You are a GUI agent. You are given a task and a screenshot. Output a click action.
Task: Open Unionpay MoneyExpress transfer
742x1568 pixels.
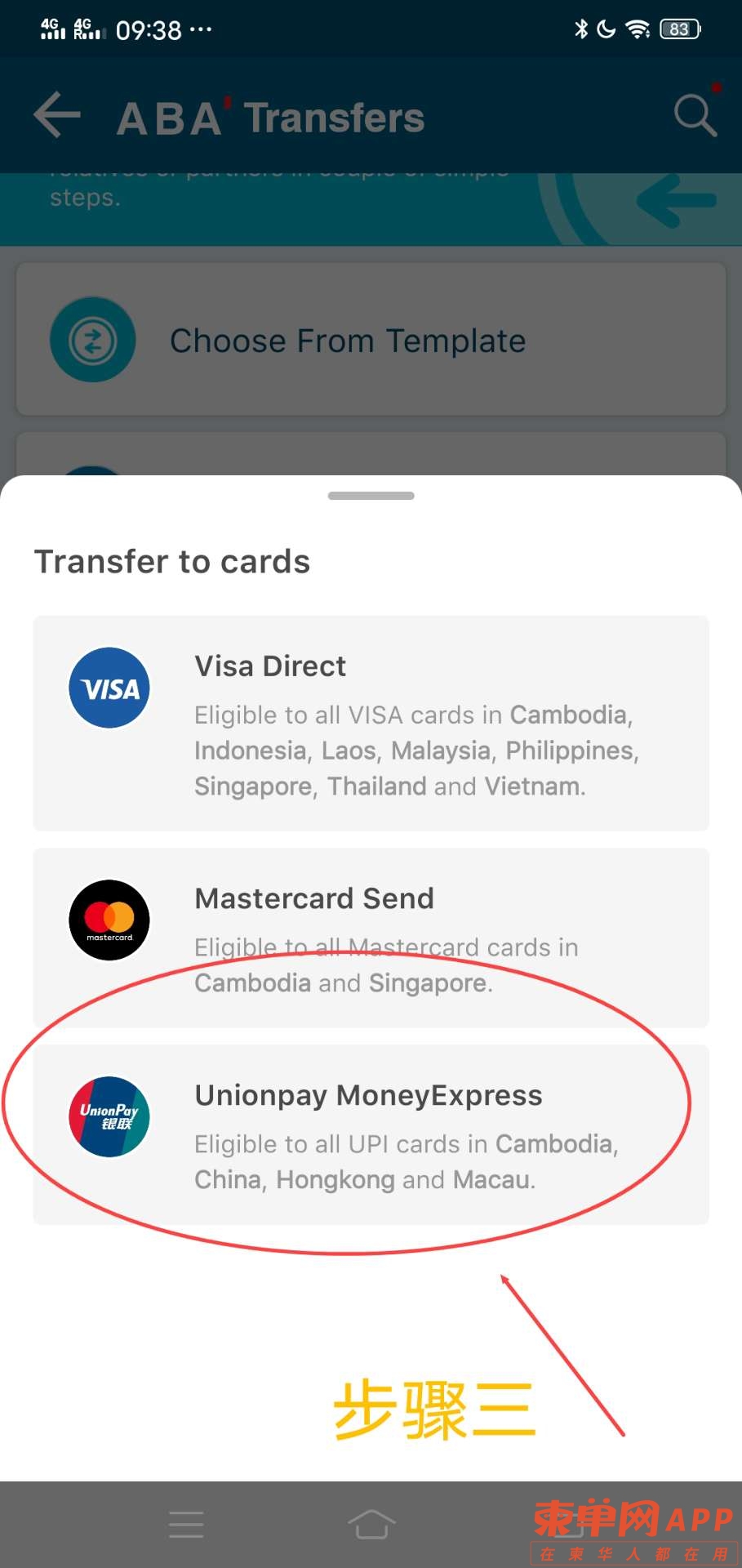[371, 1134]
